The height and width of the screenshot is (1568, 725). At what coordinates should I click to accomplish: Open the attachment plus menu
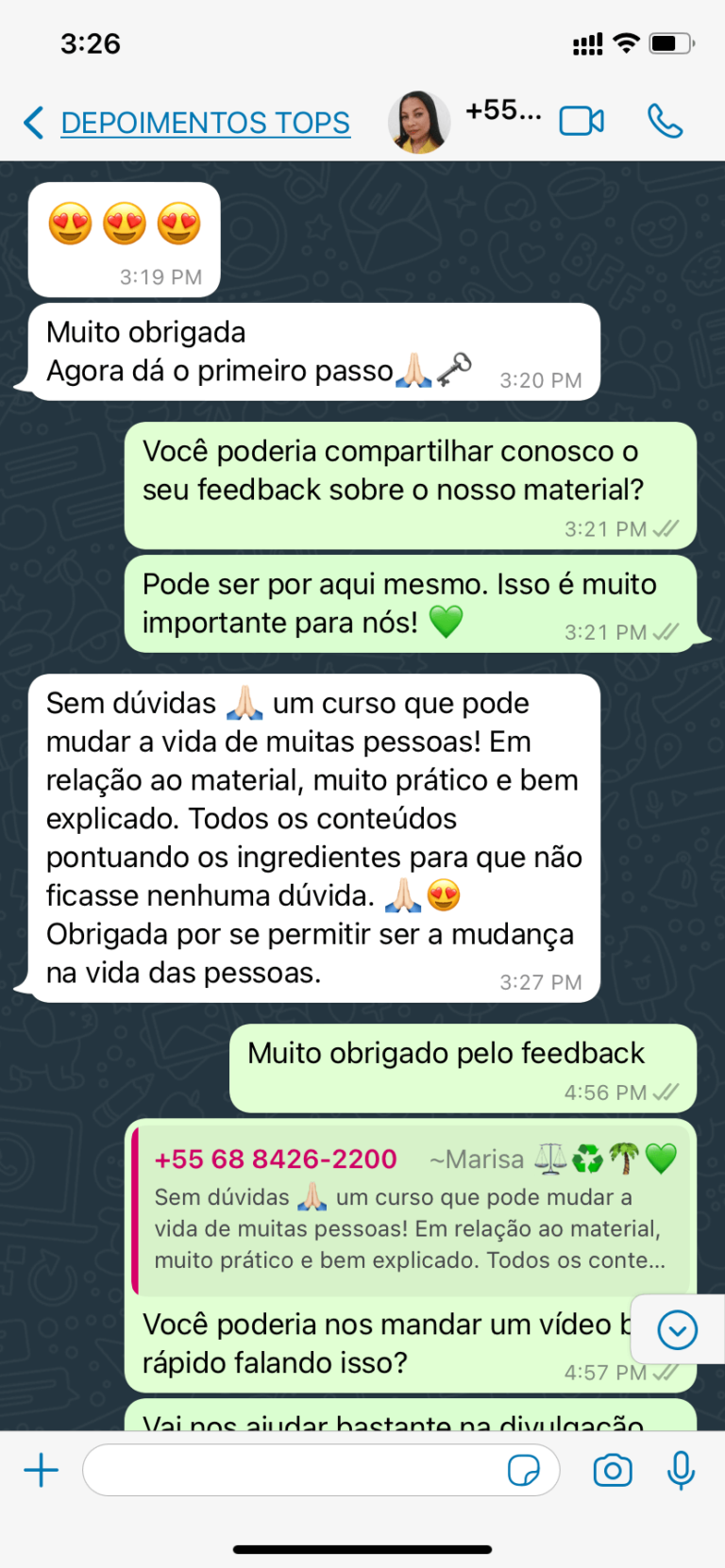pos(41,1470)
